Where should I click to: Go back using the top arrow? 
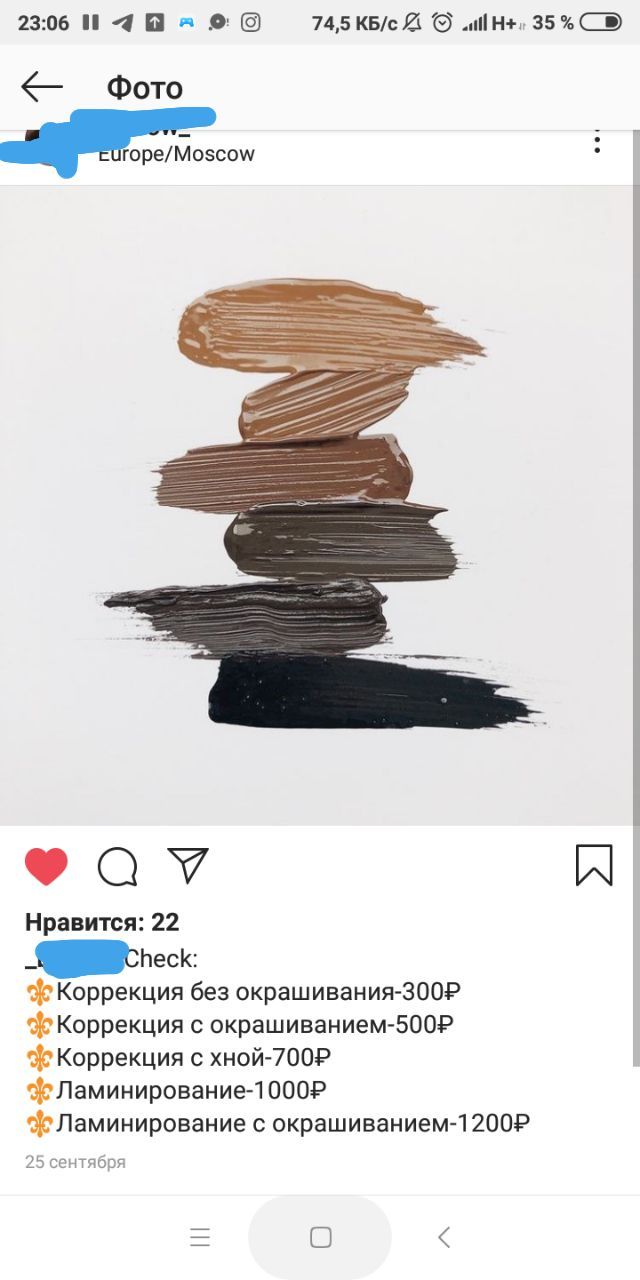pyautogui.click(x=42, y=87)
